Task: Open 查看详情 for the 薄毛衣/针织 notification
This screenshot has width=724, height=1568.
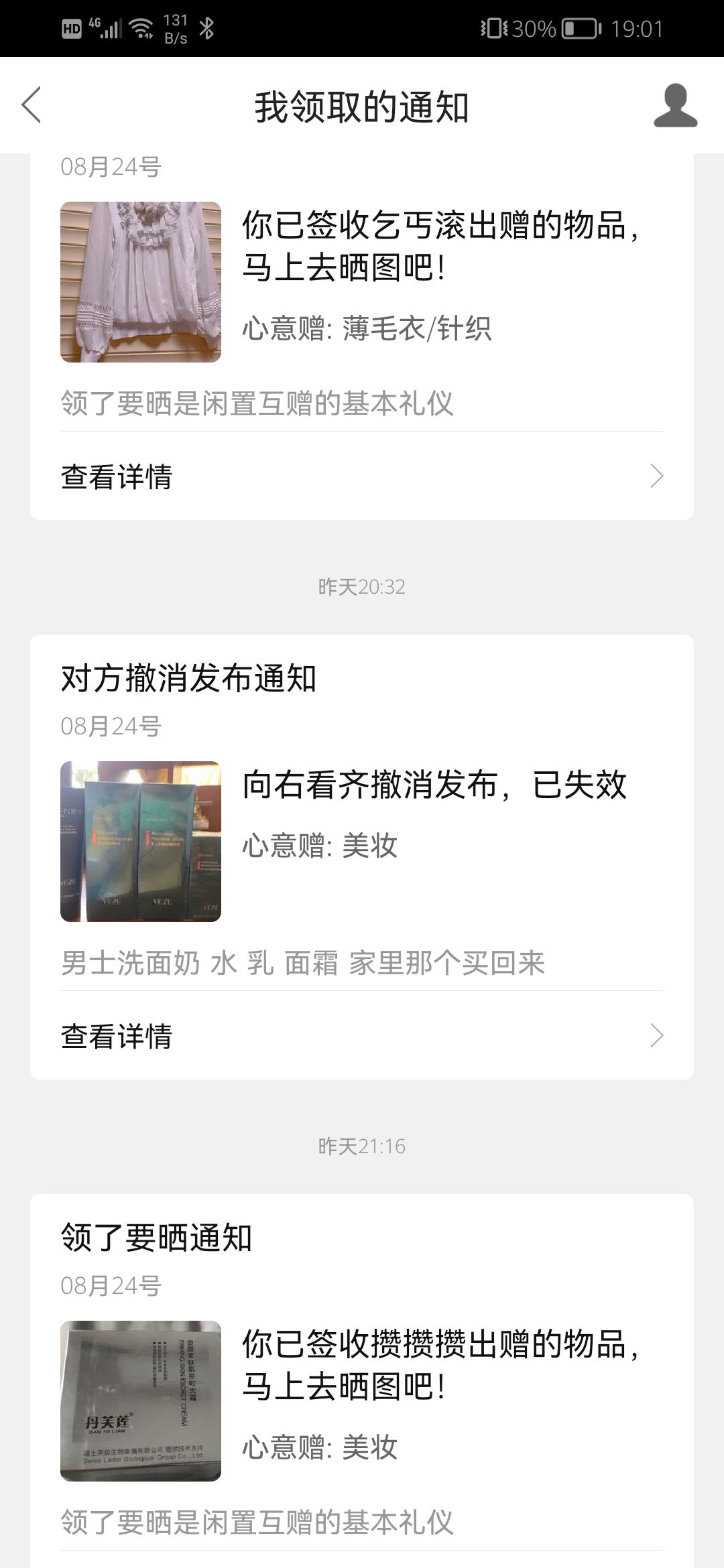Action: pyautogui.click(x=362, y=476)
